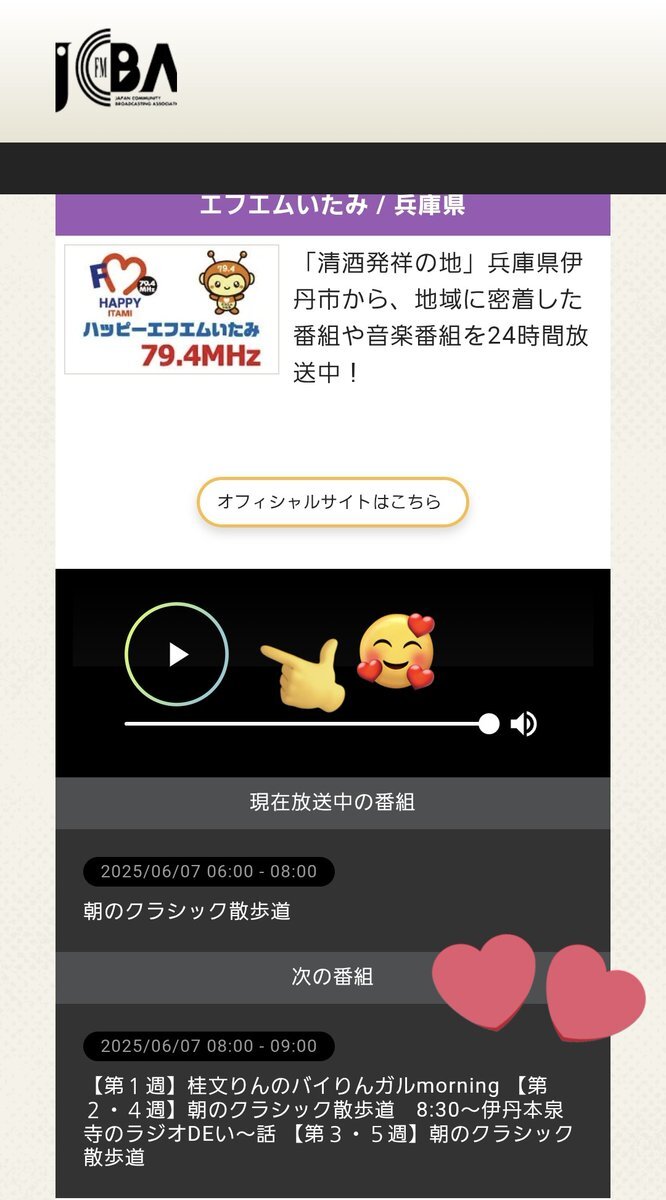Play the エフエムいたみ radio stream
This screenshot has width=666, height=1200.
pos(177,654)
